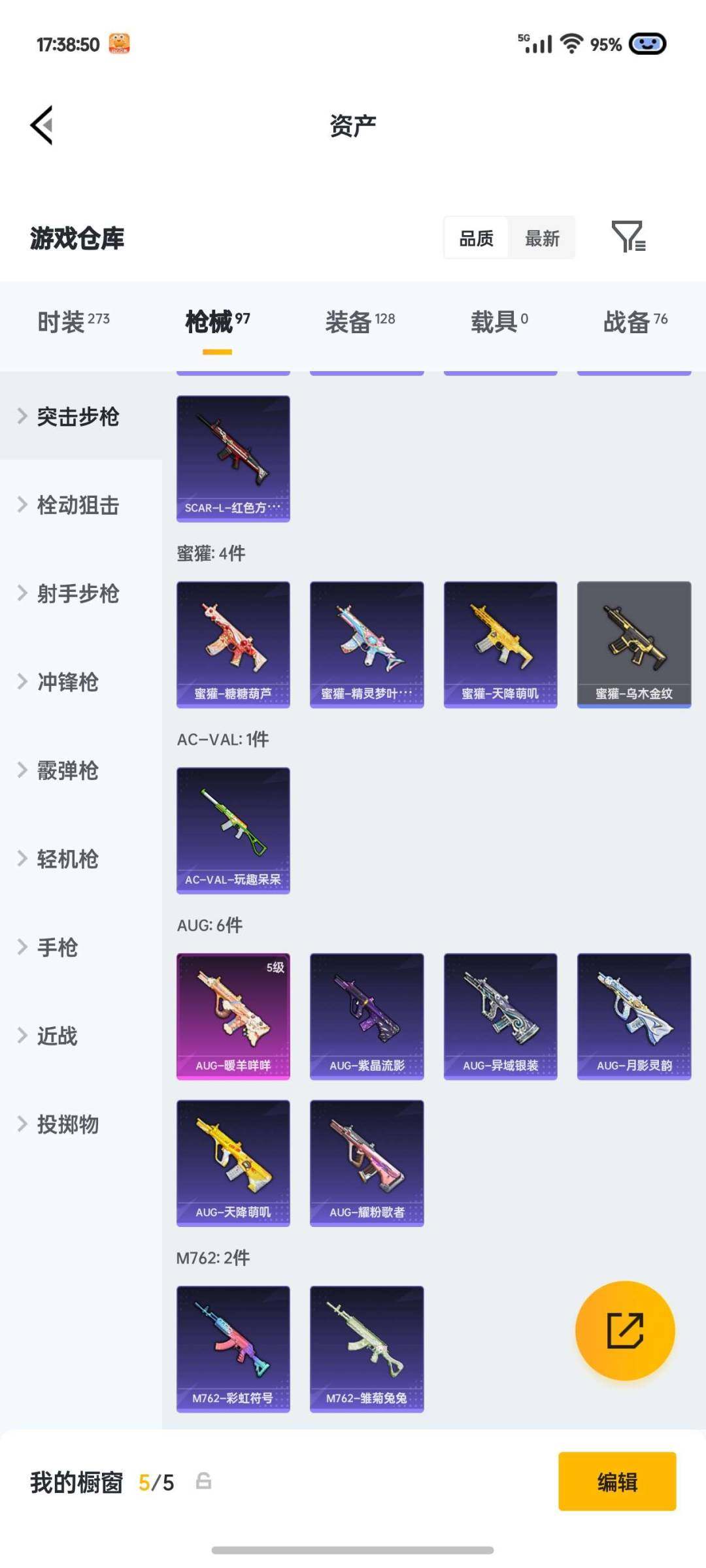Viewport: 706px width, 1568px height.
Task: Select 射手步枪 category
Action: coord(78,593)
